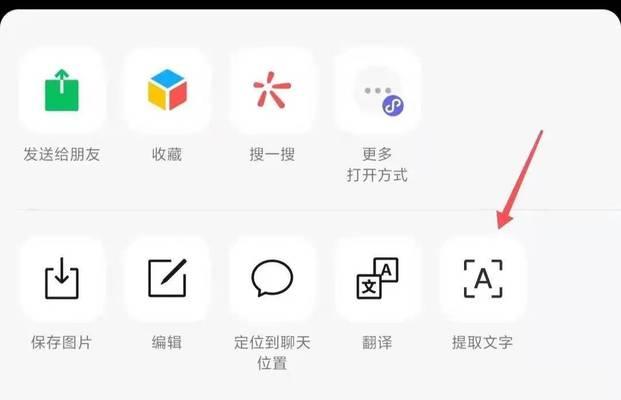Screen dimensions: 621x400
Task: Add the image to 收藏 favorites
Action: [x=167, y=91]
